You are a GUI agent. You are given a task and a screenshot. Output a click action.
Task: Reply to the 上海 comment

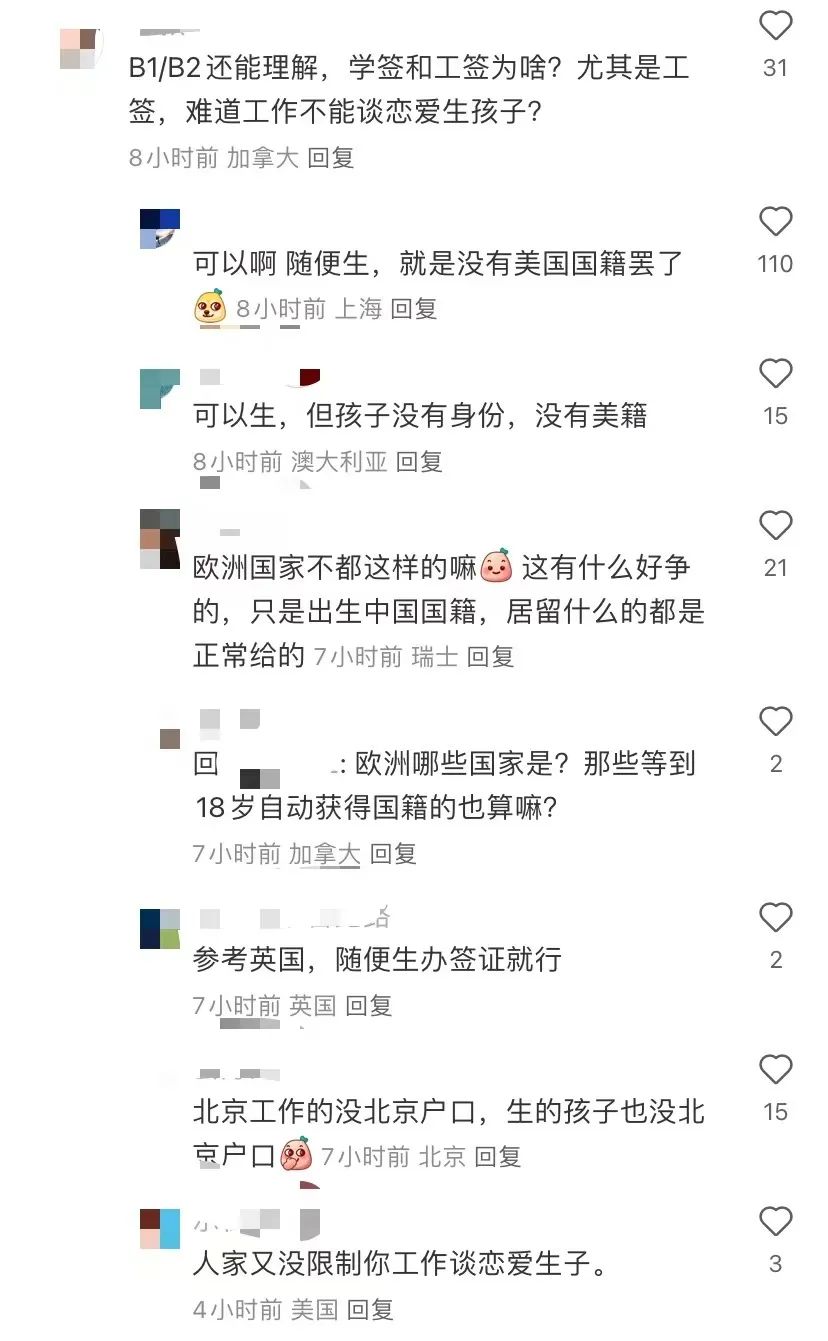[414, 309]
